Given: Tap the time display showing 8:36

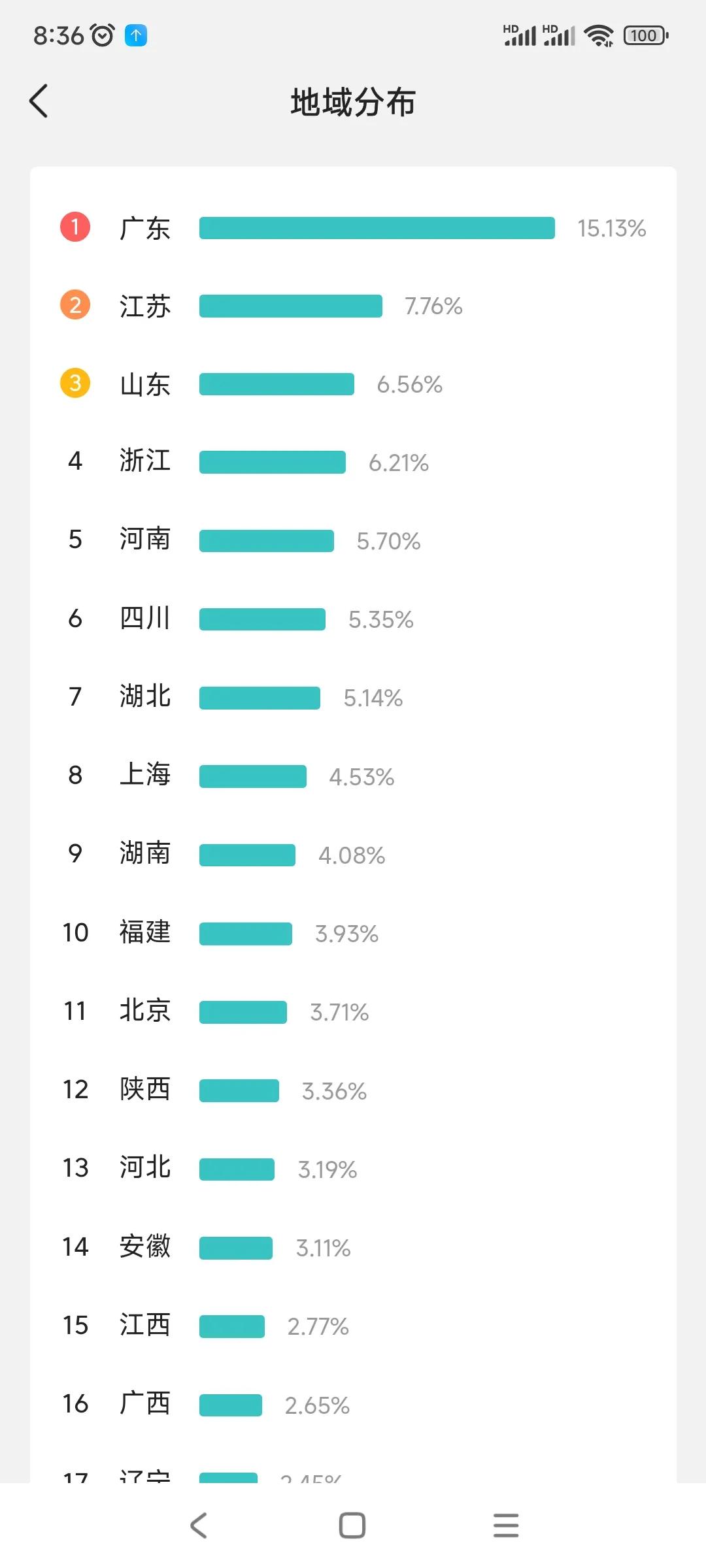Looking at the screenshot, I should pyautogui.click(x=59, y=35).
